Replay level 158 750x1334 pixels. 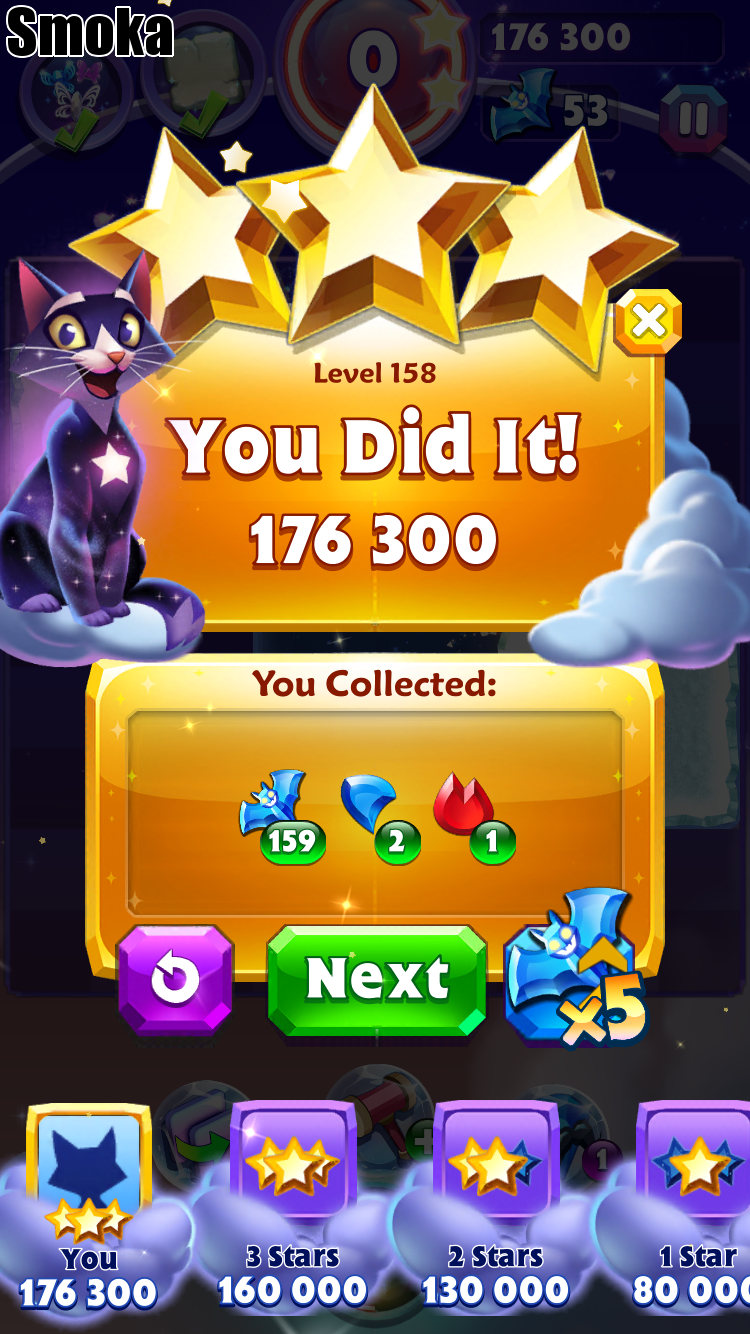[x=175, y=979]
